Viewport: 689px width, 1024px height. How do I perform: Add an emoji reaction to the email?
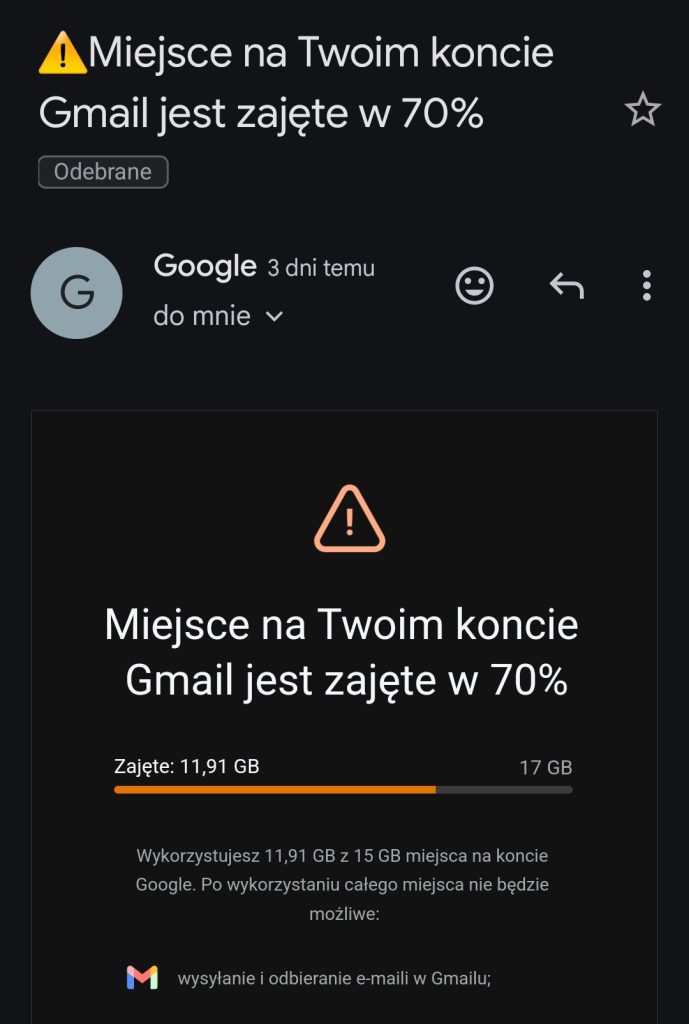pos(474,286)
